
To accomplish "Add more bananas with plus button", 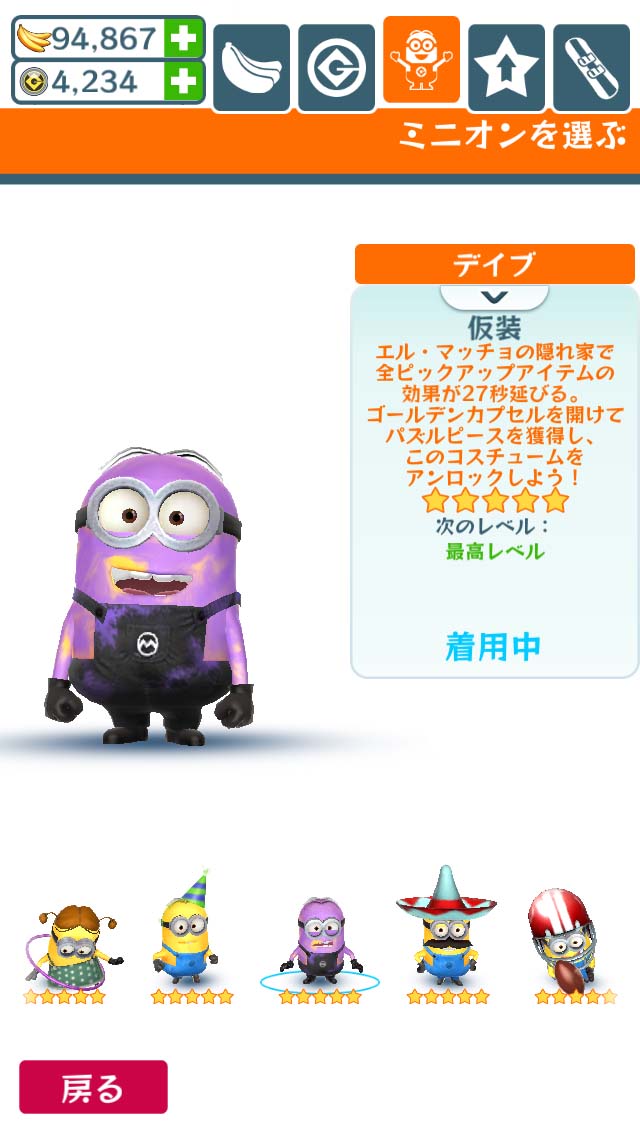I will coord(183,38).
